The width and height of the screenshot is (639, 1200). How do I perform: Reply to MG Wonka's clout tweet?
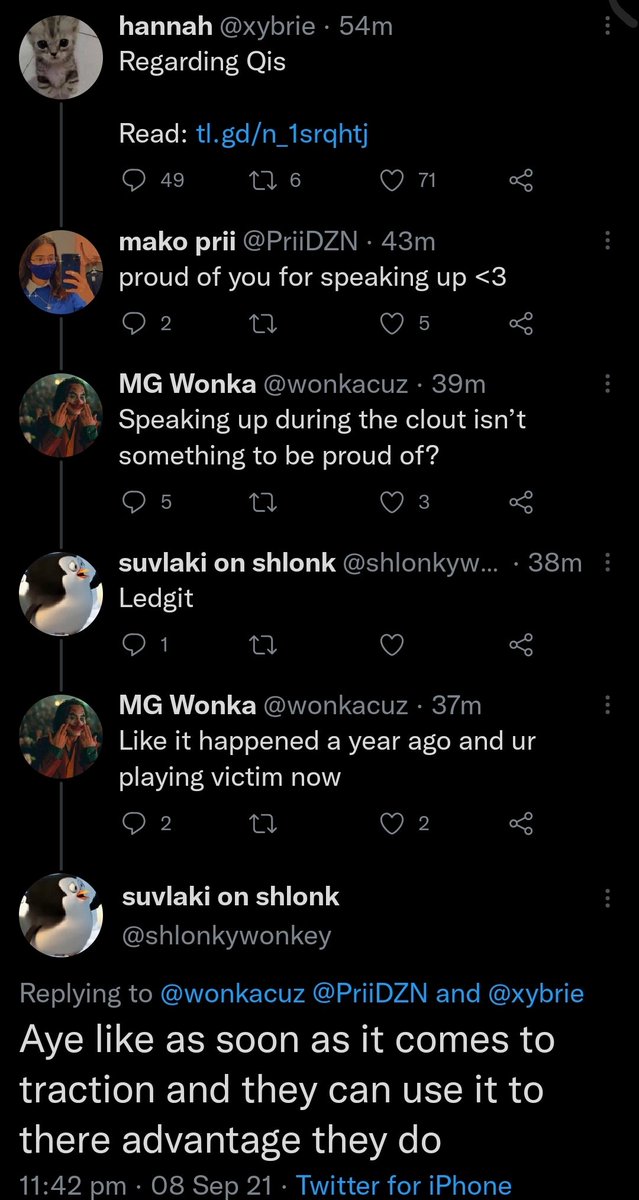(x=133, y=502)
